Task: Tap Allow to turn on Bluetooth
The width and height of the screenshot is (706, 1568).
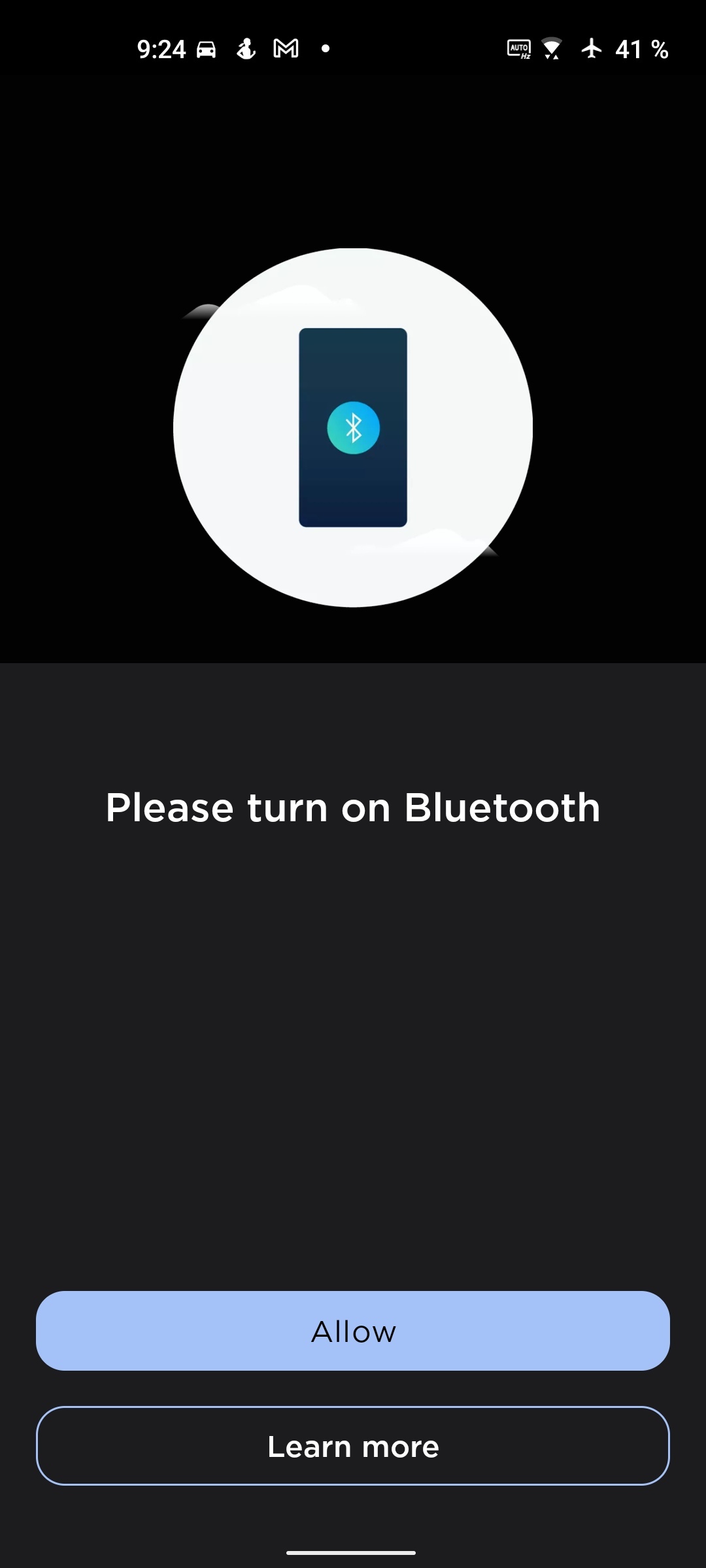Action: click(x=353, y=1331)
